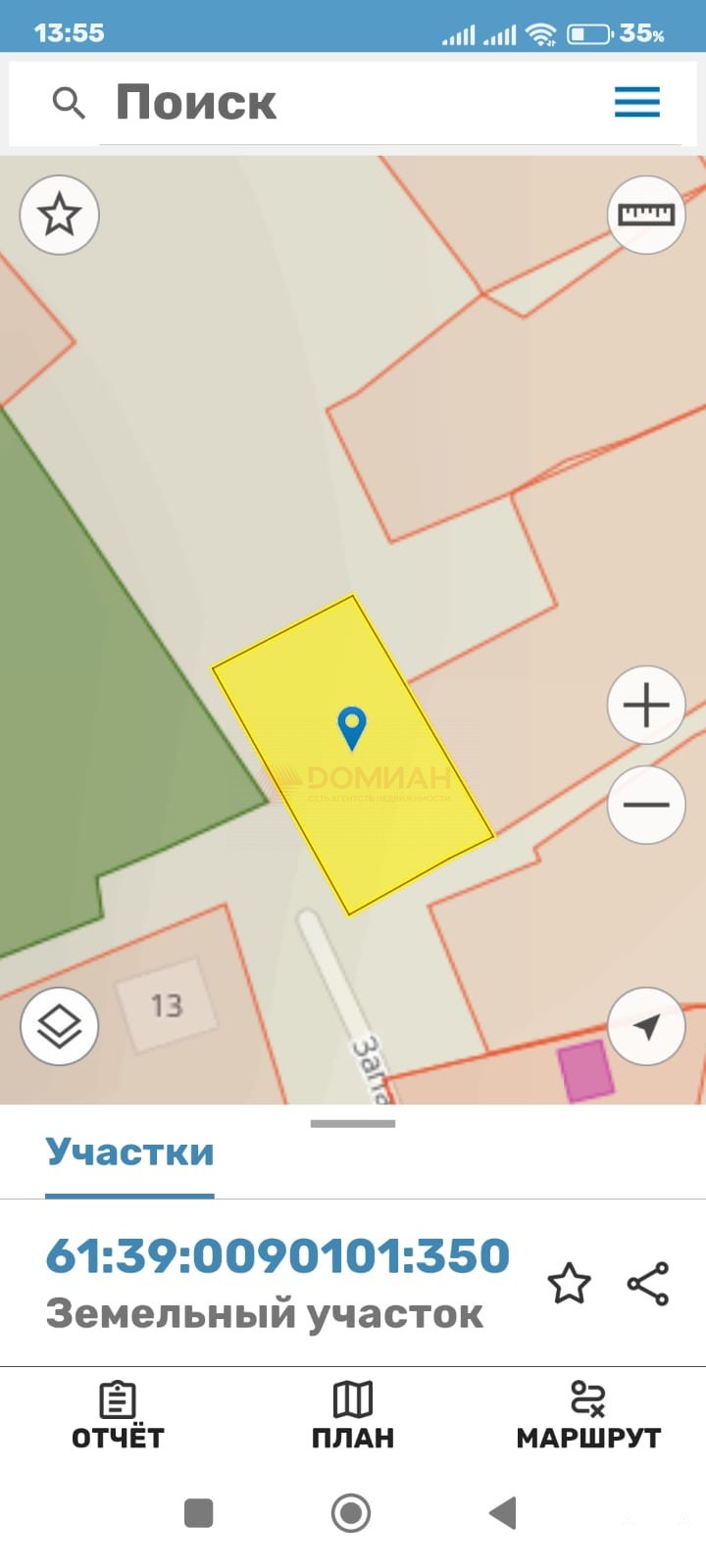Center the map on my location
The image size is (706, 1568).
tap(646, 1026)
